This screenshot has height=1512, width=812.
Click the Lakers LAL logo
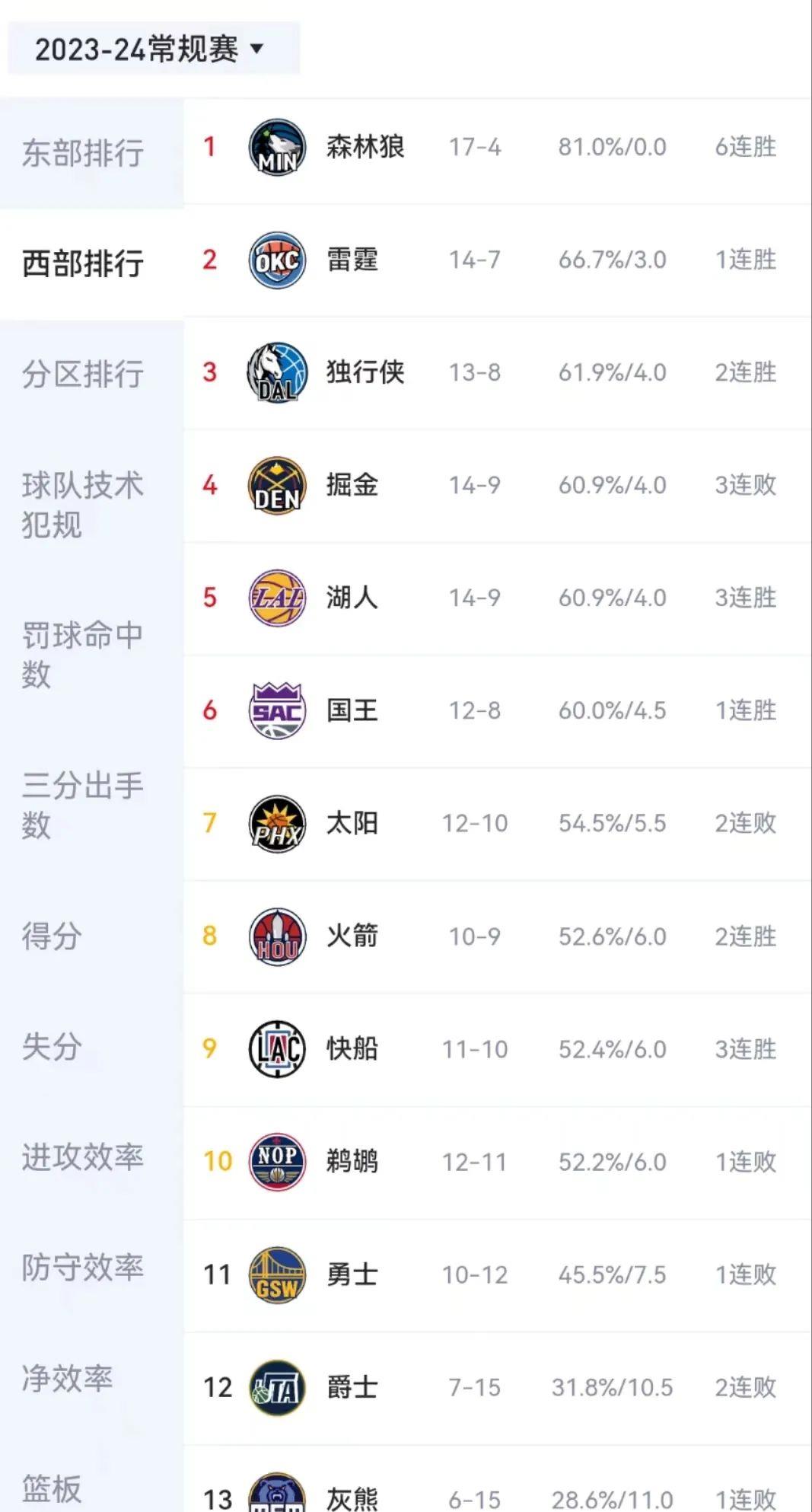point(277,598)
